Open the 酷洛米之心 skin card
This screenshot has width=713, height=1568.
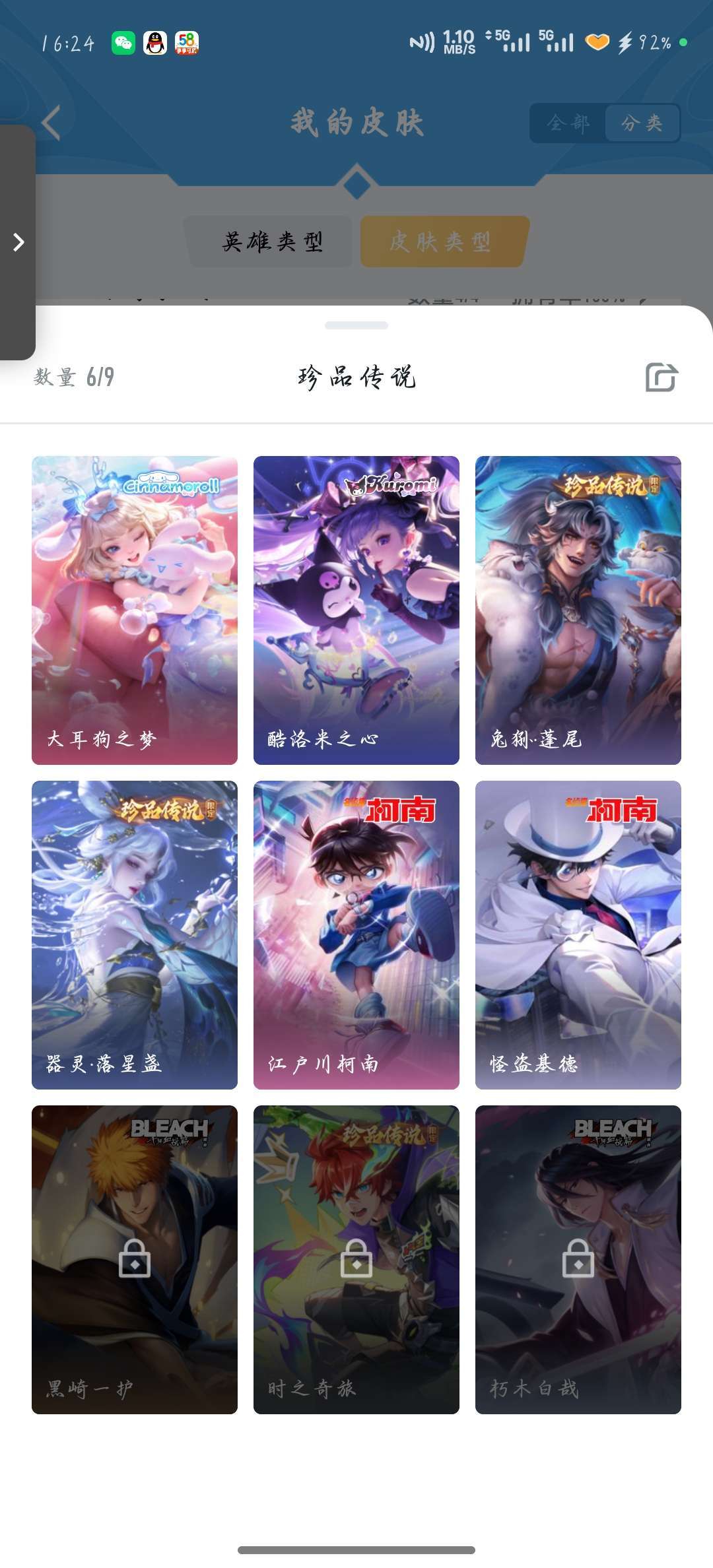click(356, 610)
